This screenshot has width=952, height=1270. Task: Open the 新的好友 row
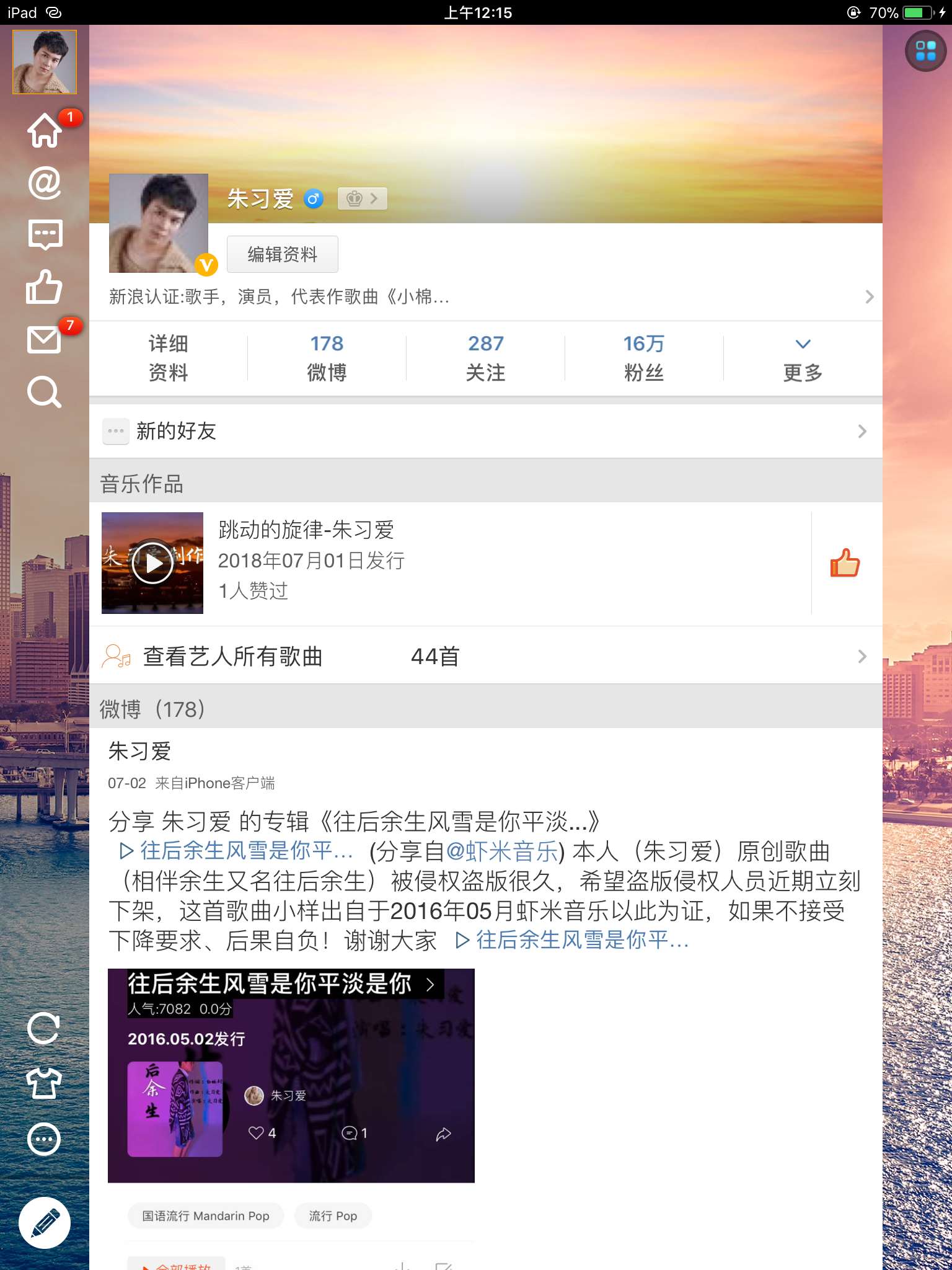click(x=485, y=431)
